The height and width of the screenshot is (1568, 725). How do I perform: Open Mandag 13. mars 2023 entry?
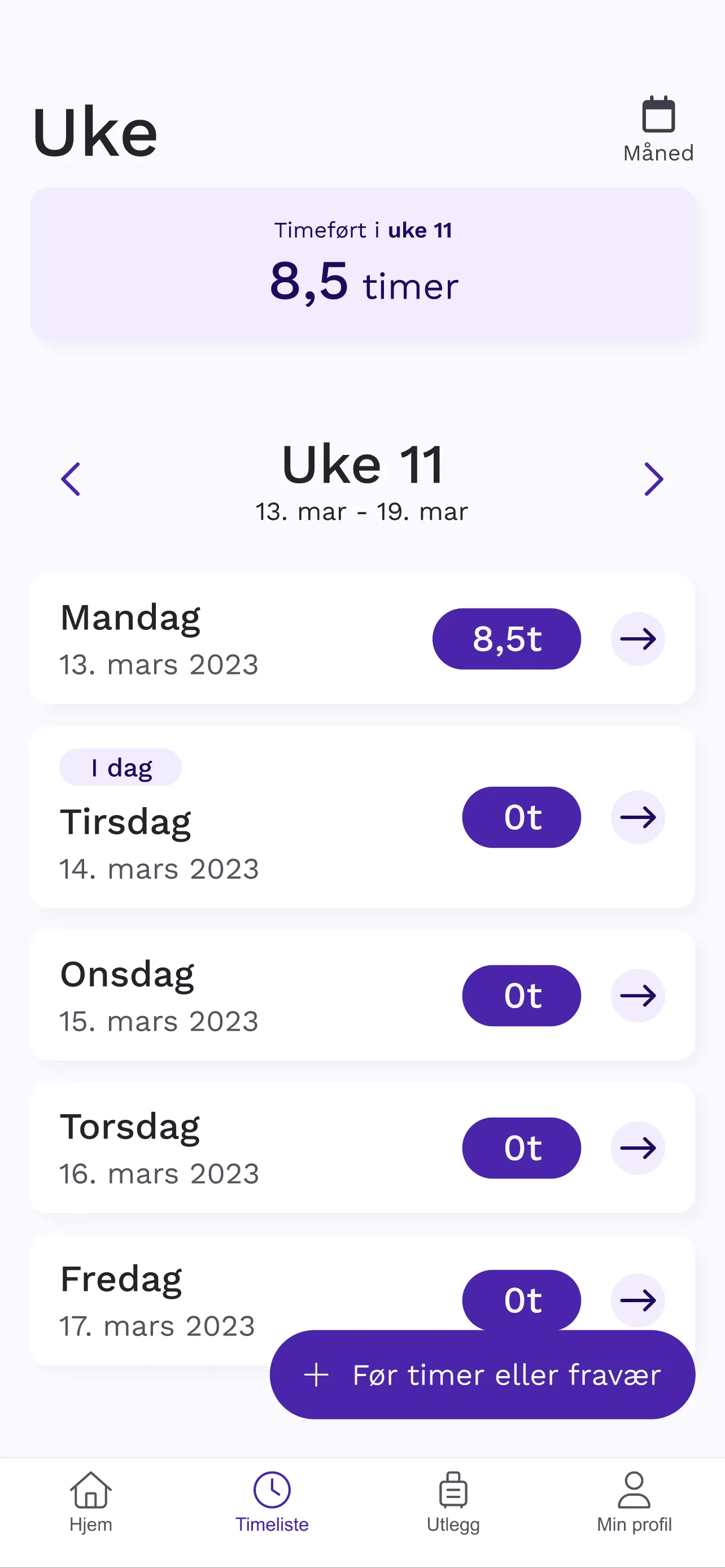coord(637,638)
